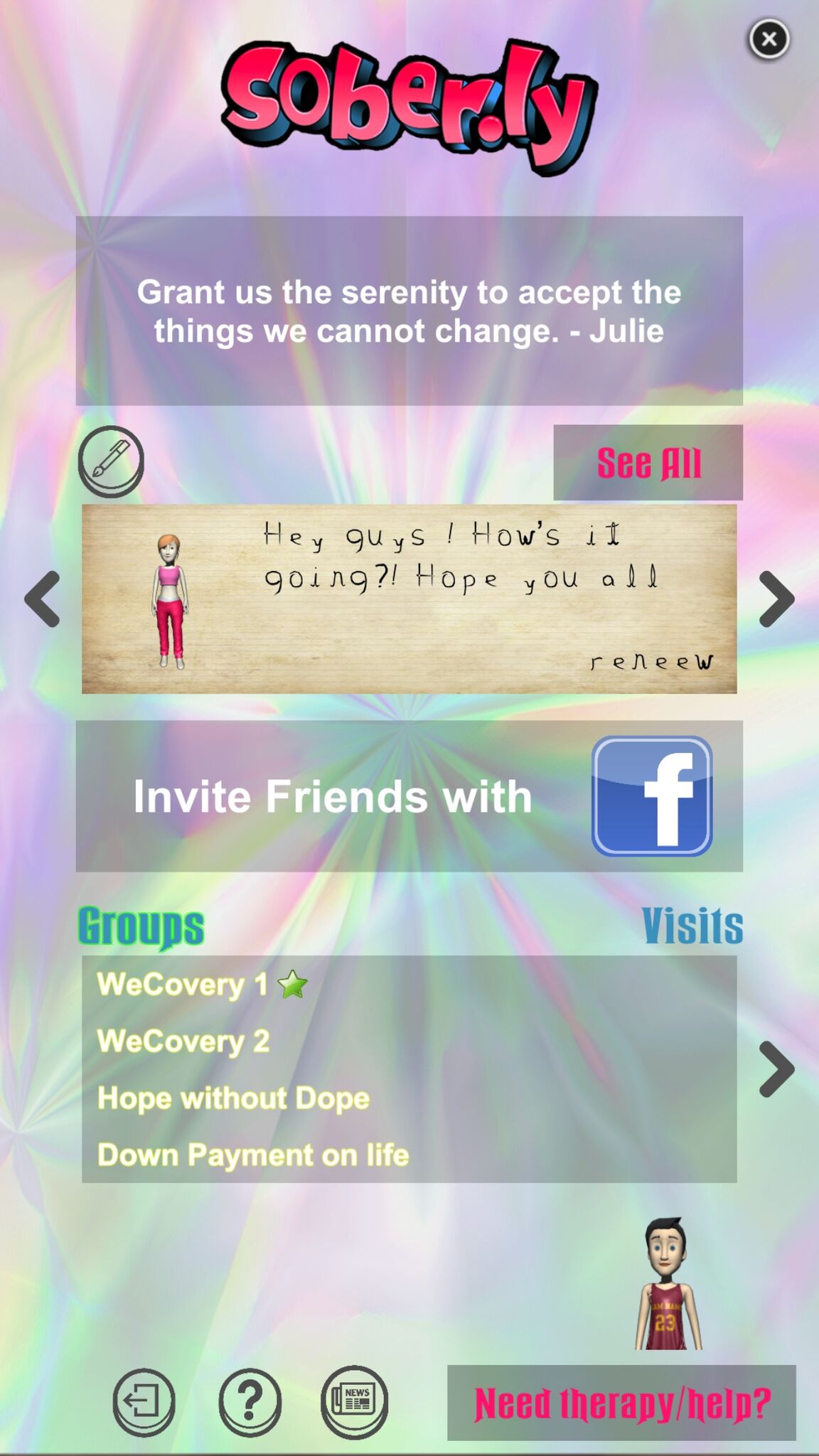Show the next note with right arrow beside note
Image resolution: width=819 pixels, height=1456 pixels.
776,599
